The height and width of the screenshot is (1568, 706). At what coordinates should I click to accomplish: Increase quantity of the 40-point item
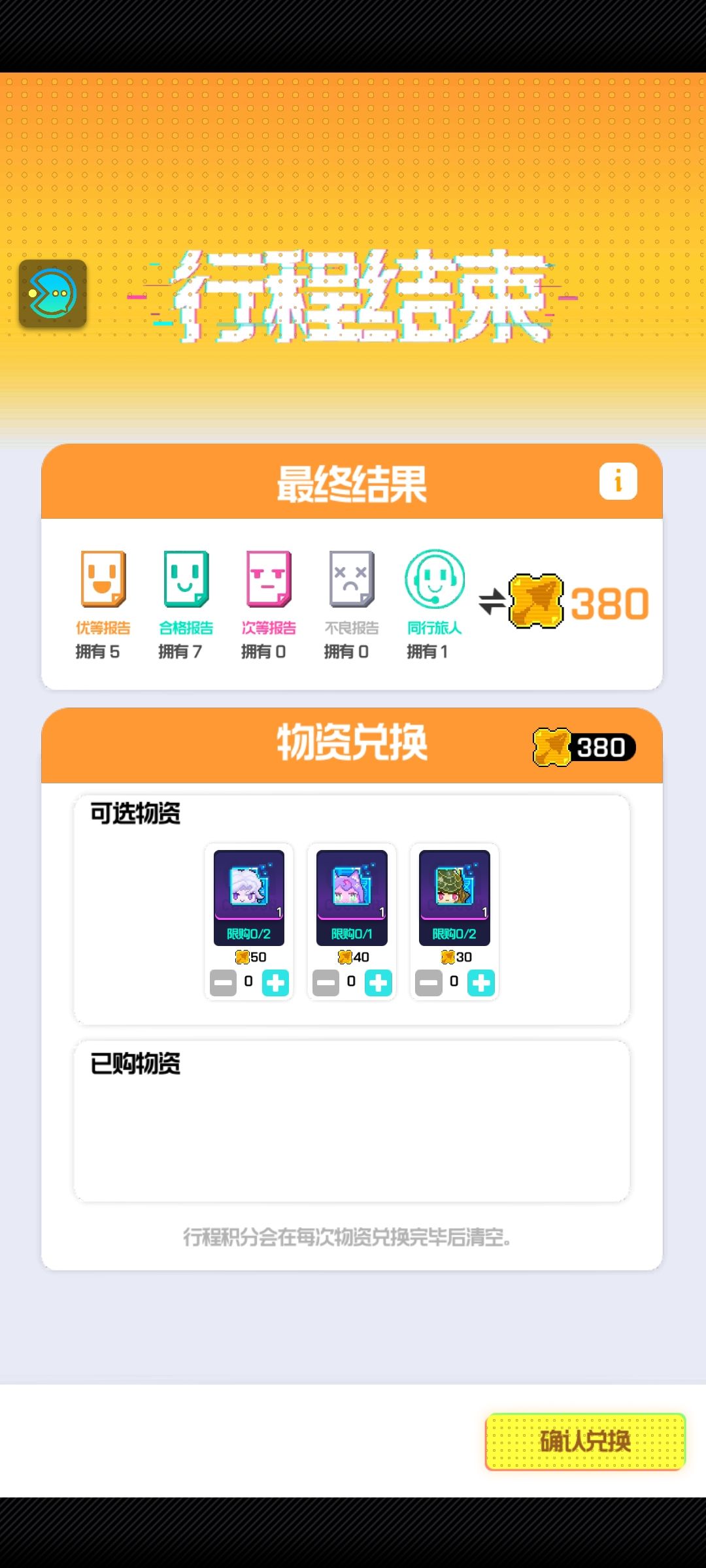pyautogui.click(x=378, y=982)
